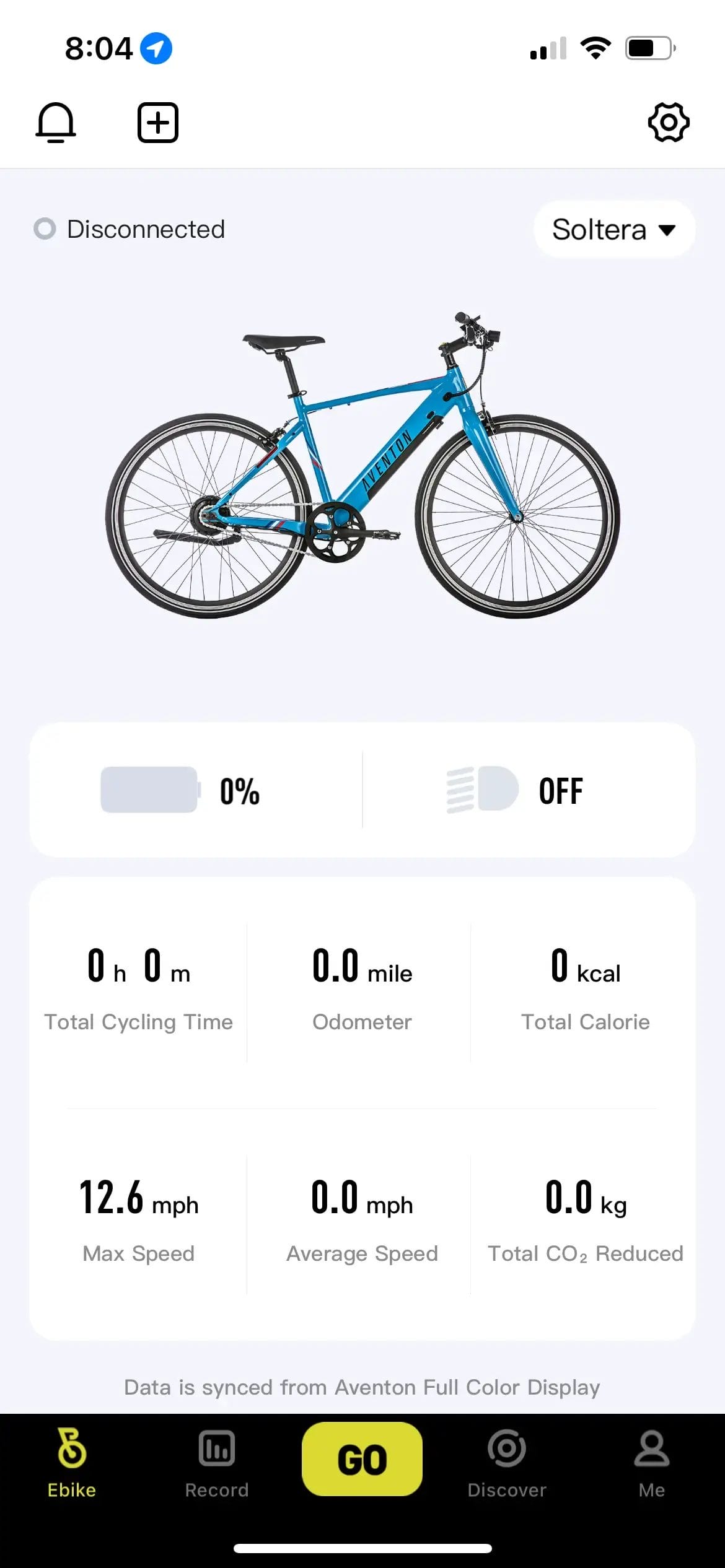This screenshot has height=1568, width=725.
Task: Open the settings gear
Action: tap(668, 123)
